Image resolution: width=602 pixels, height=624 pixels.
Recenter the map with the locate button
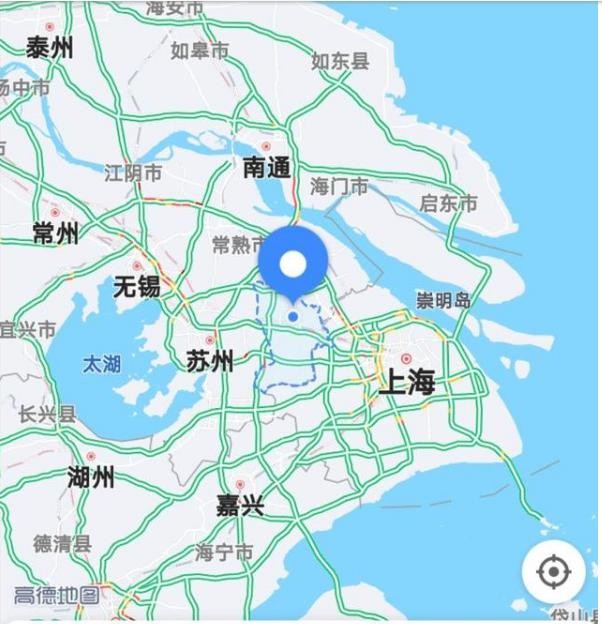pyautogui.click(x=553, y=573)
